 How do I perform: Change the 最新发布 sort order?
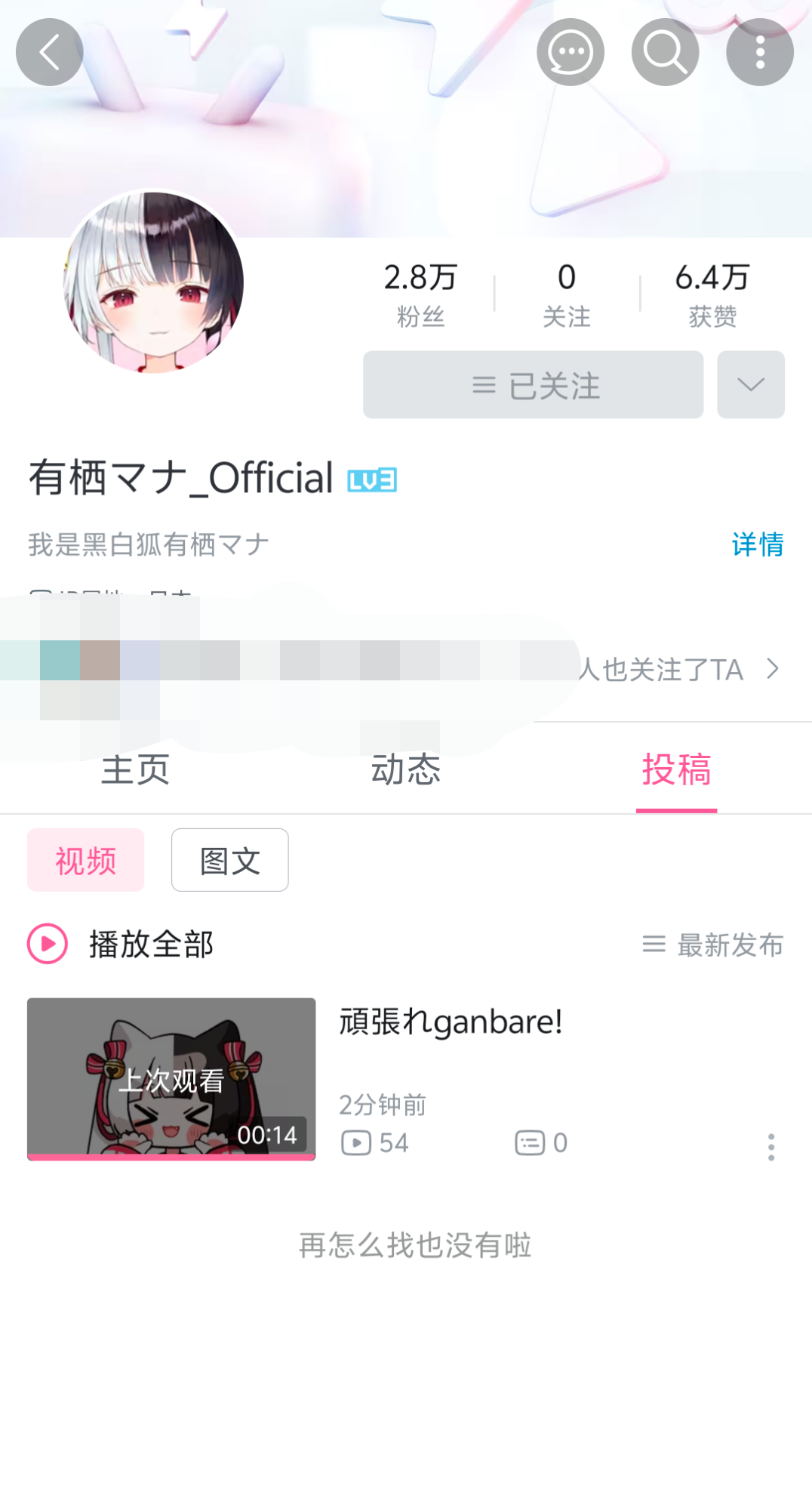click(713, 945)
